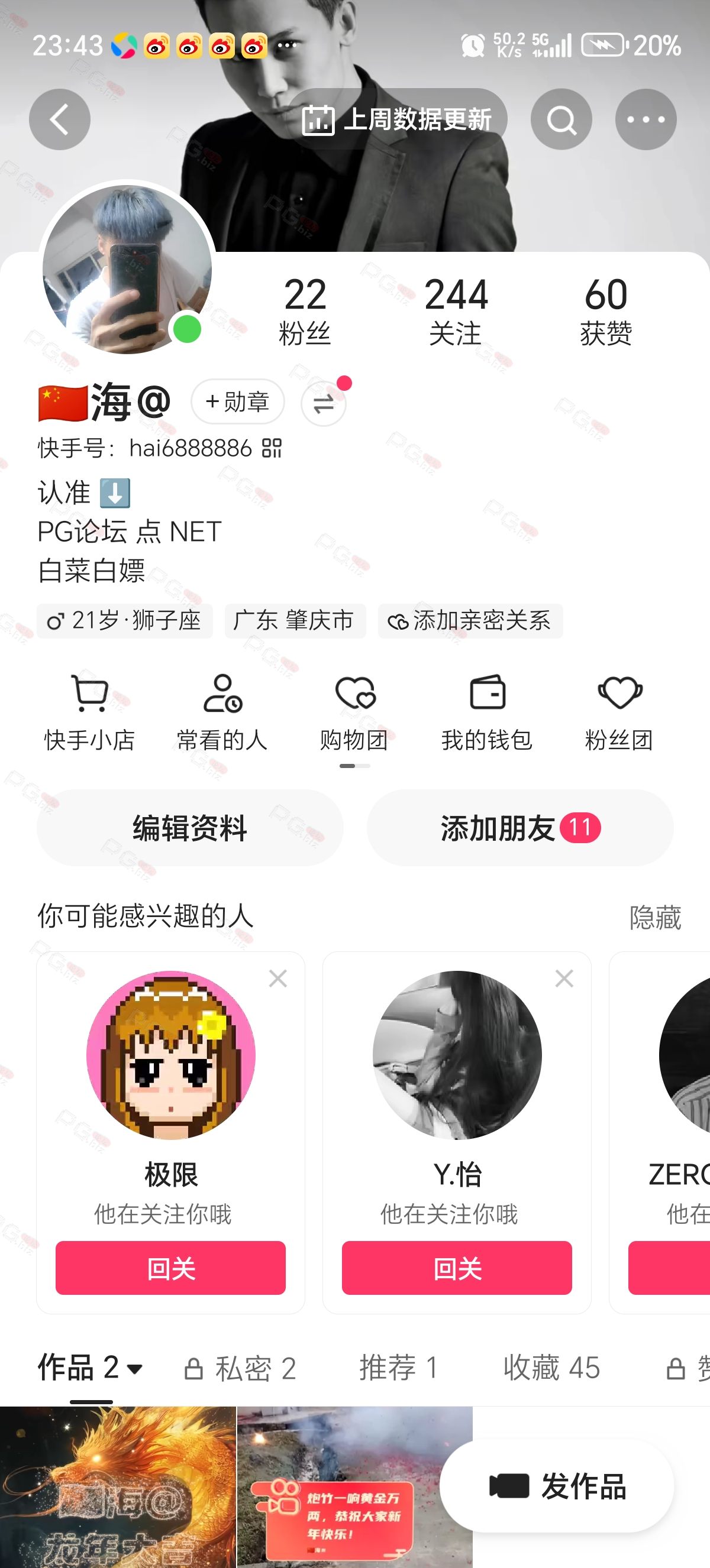Switch account with the swap-arrows icon

323,403
